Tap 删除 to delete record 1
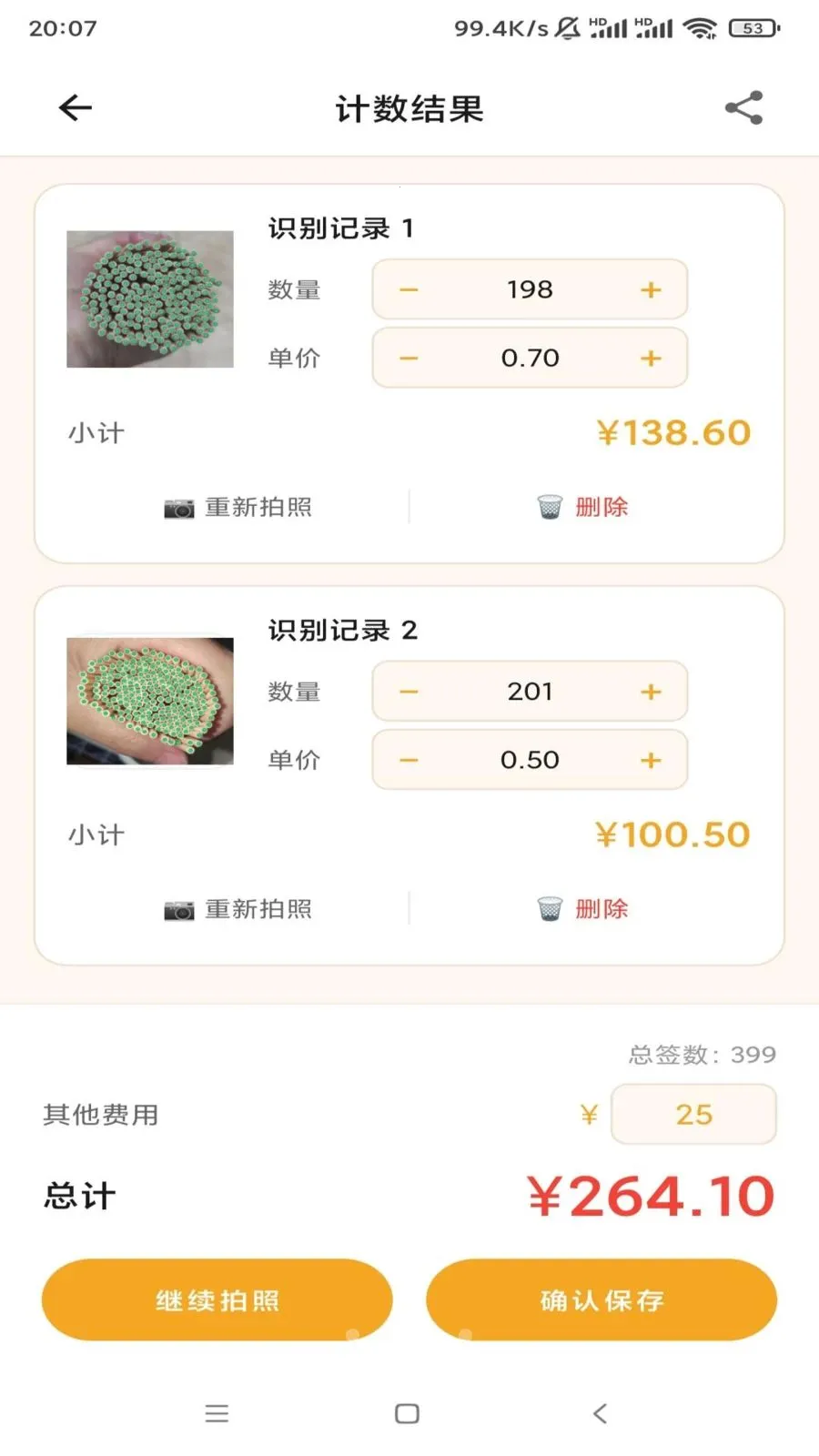 pyautogui.click(x=602, y=507)
